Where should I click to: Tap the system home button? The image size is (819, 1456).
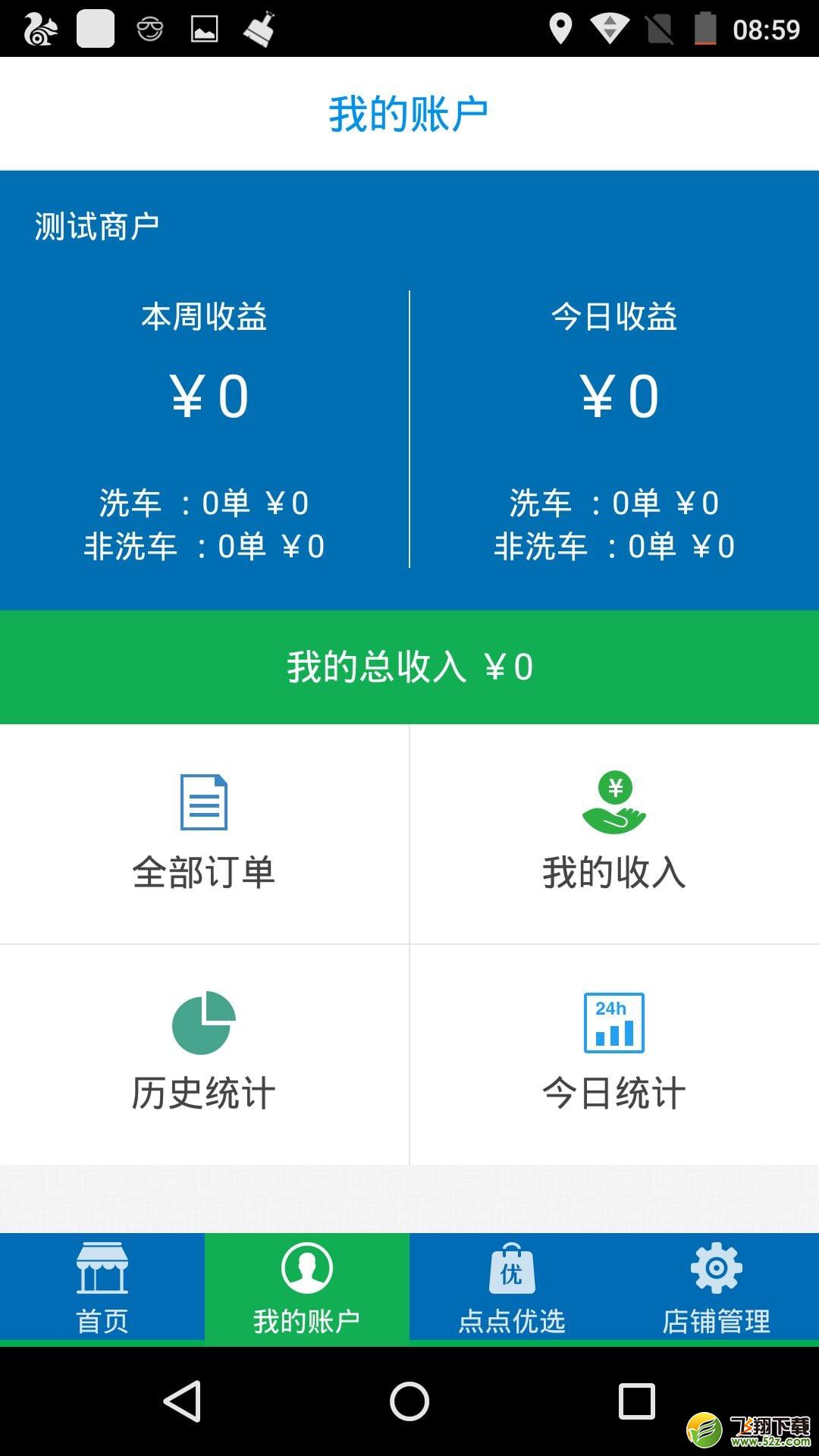[x=409, y=1401]
